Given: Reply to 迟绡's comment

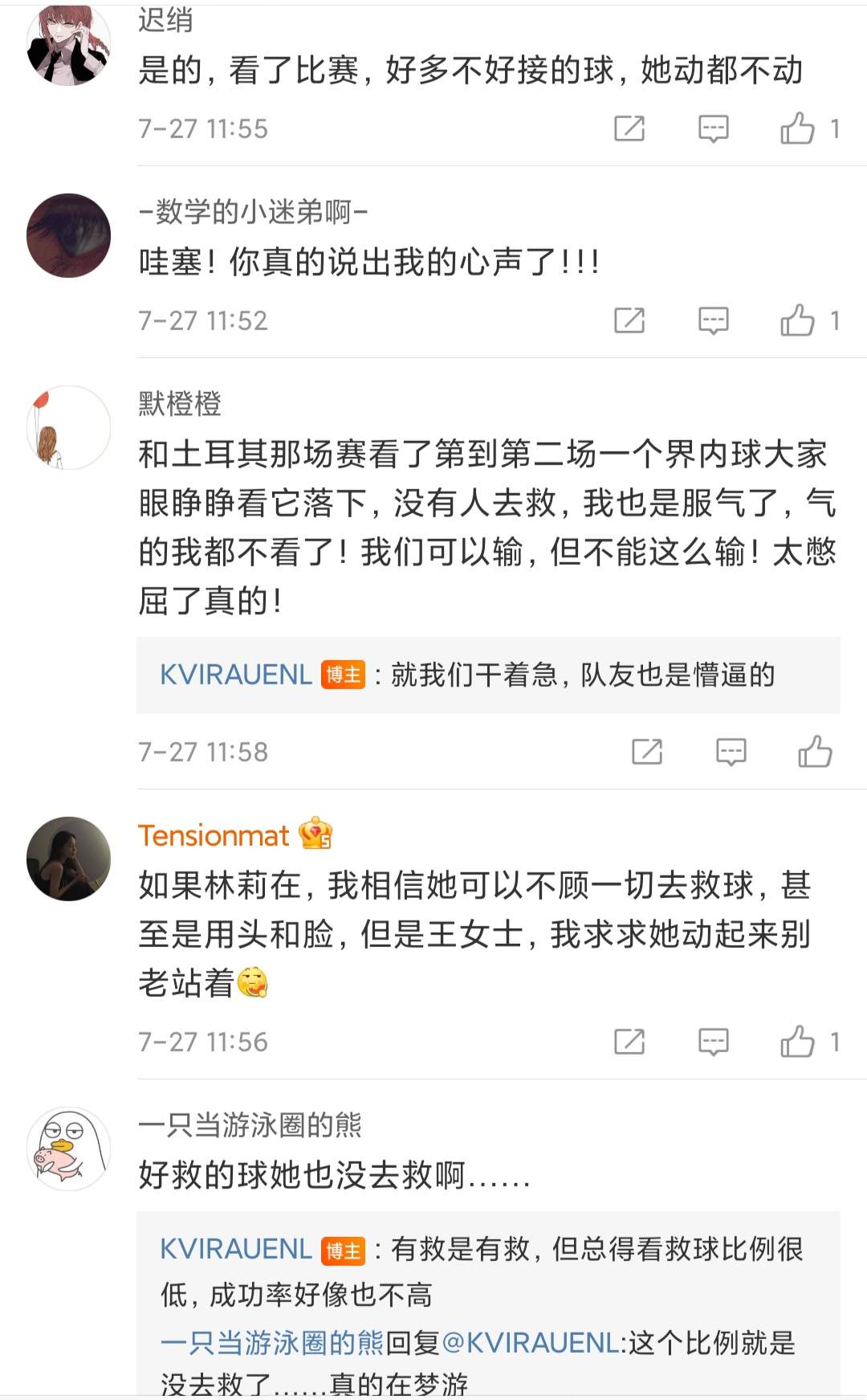Looking at the screenshot, I should [713, 129].
